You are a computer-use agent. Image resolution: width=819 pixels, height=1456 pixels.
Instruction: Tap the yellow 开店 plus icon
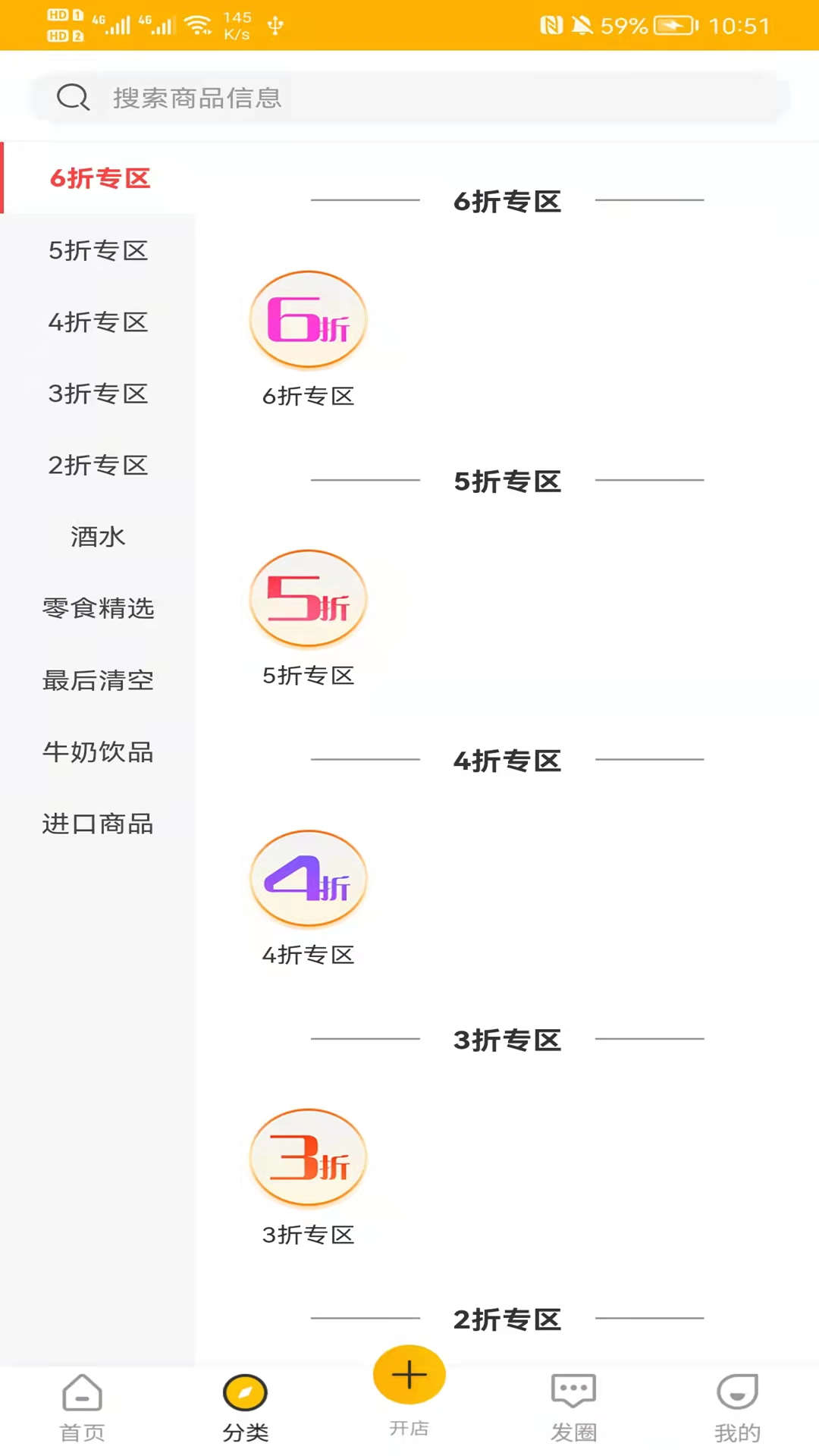[409, 1375]
